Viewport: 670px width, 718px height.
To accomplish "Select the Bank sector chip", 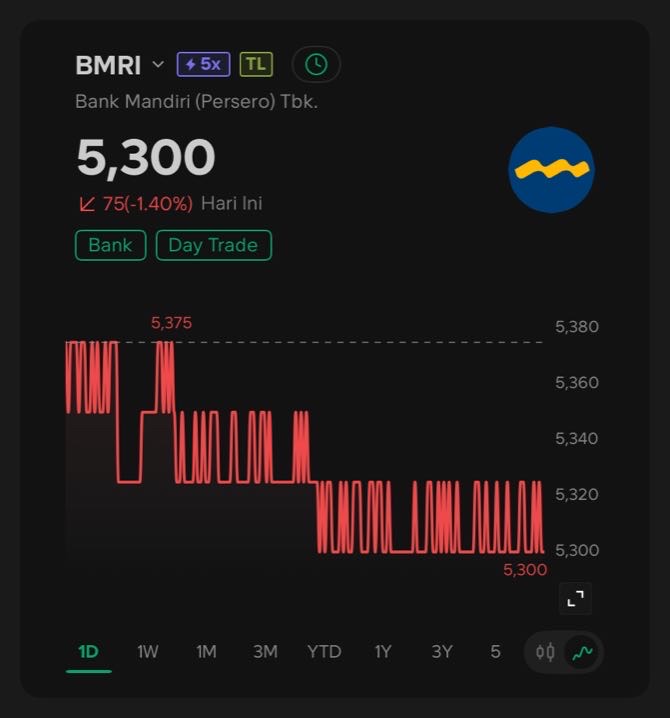I will pyautogui.click(x=110, y=245).
